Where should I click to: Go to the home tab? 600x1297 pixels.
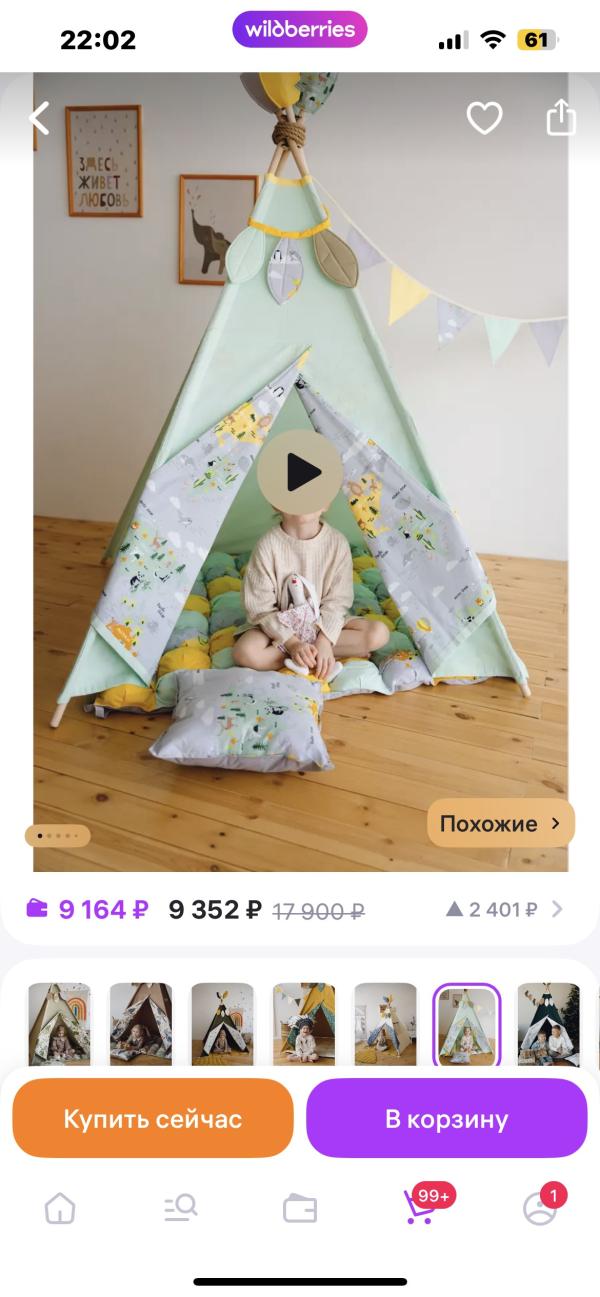click(x=60, y=1208)
